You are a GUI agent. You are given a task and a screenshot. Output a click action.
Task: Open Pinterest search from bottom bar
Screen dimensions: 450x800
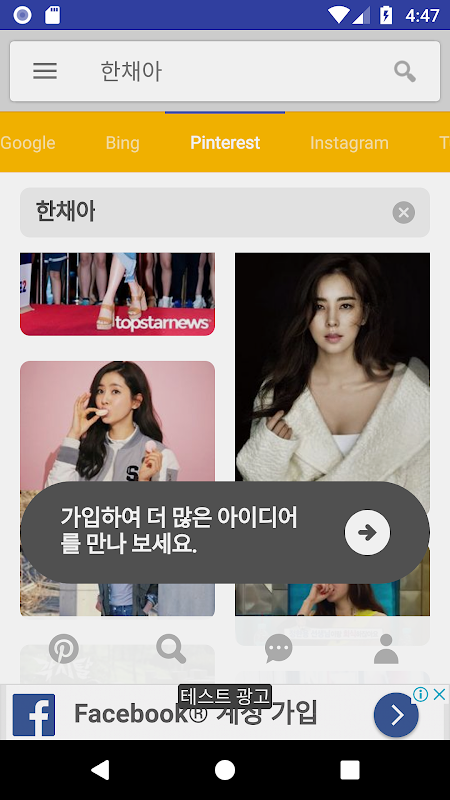click(171, 649)
